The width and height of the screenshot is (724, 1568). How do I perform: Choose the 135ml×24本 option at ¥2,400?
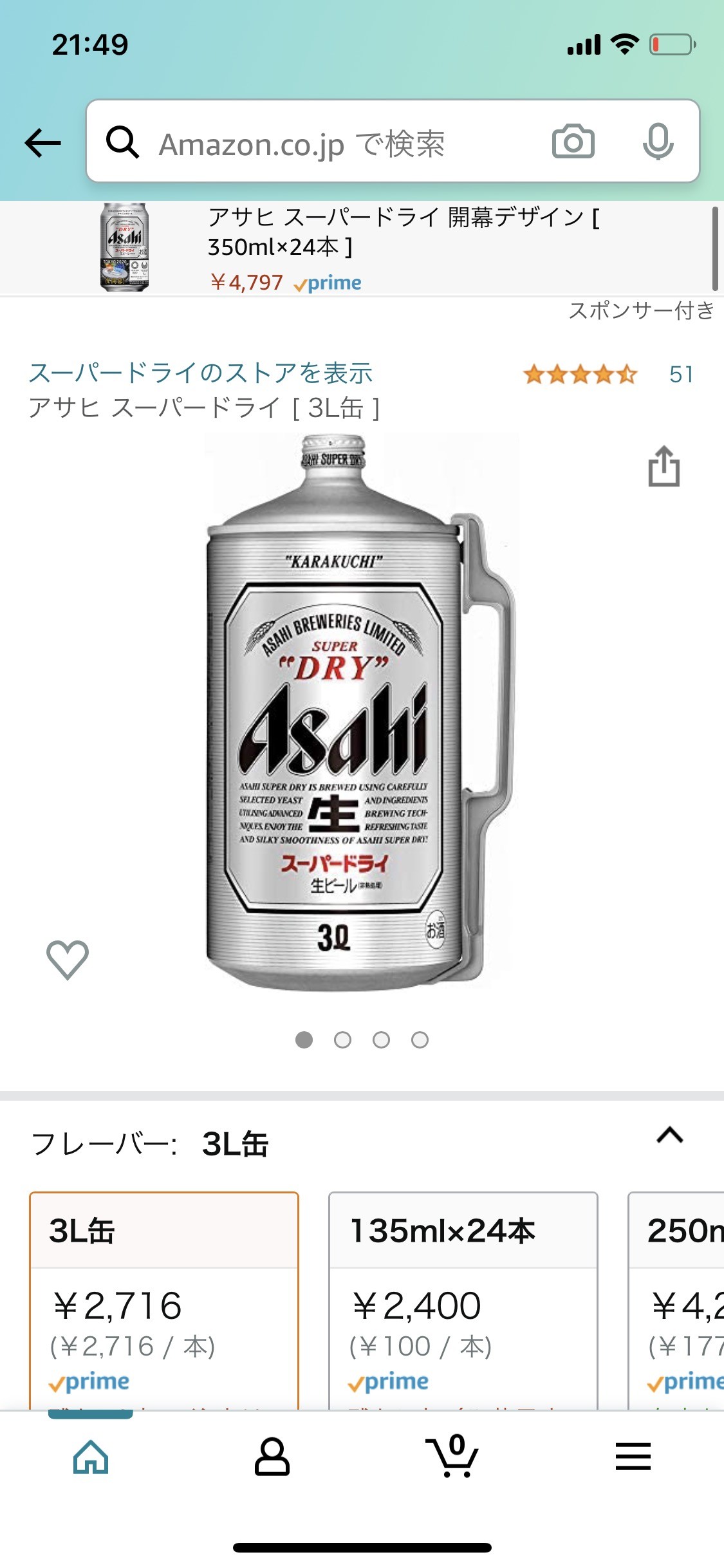(x=463, y=1300)
